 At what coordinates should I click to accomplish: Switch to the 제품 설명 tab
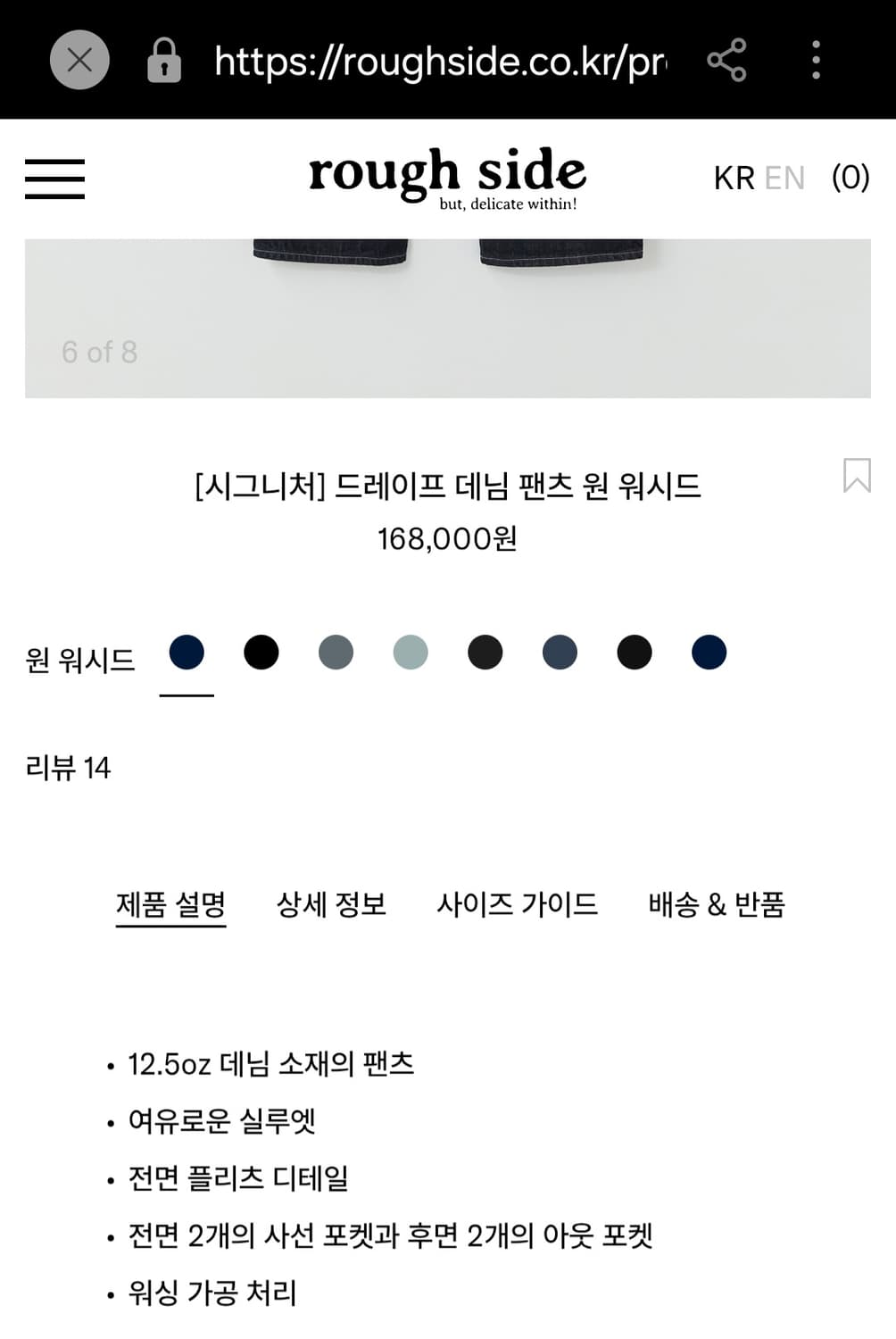[x=170, y=904]
